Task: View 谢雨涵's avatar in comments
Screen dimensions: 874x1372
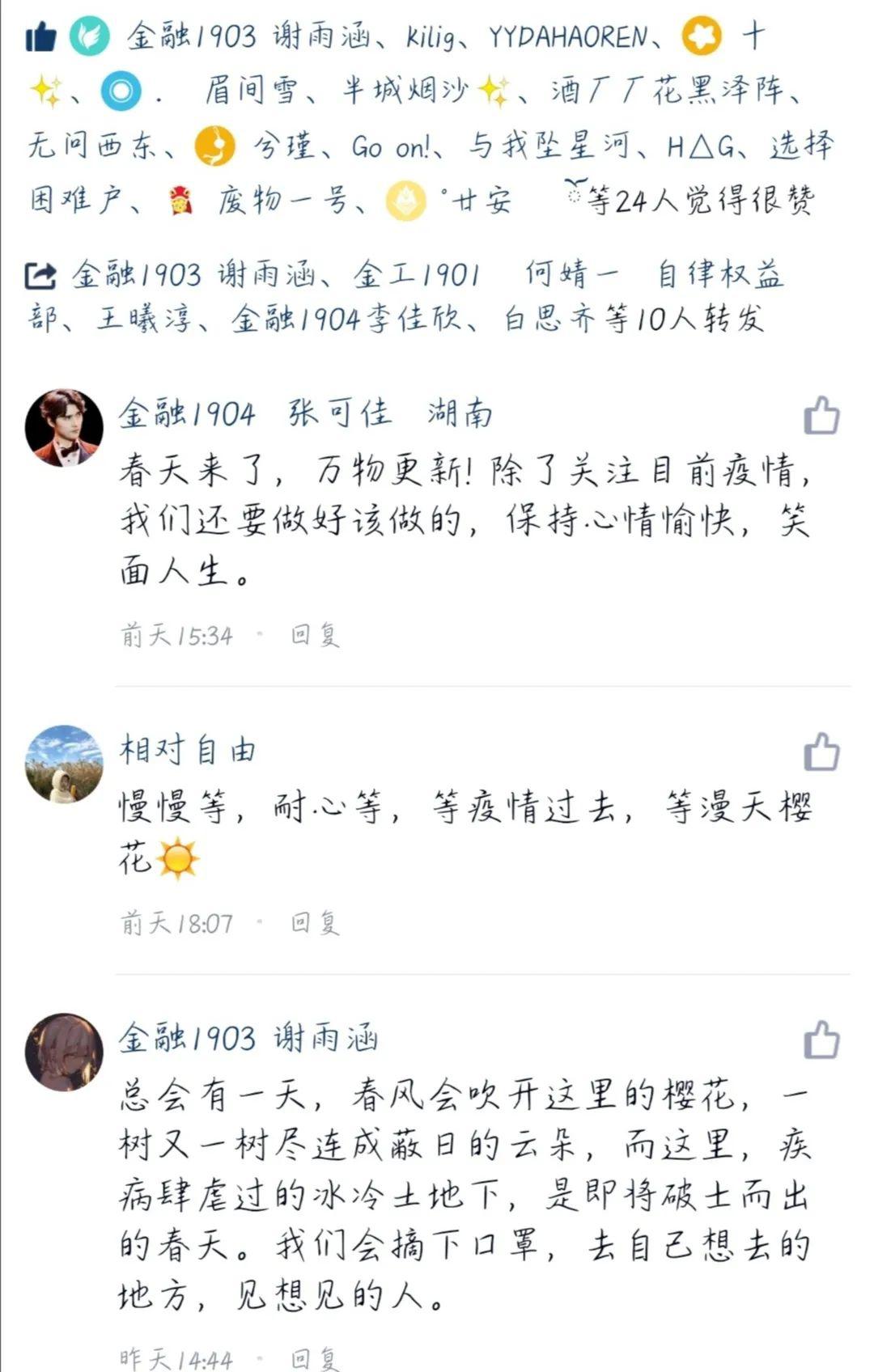Action: [64, 1052]
